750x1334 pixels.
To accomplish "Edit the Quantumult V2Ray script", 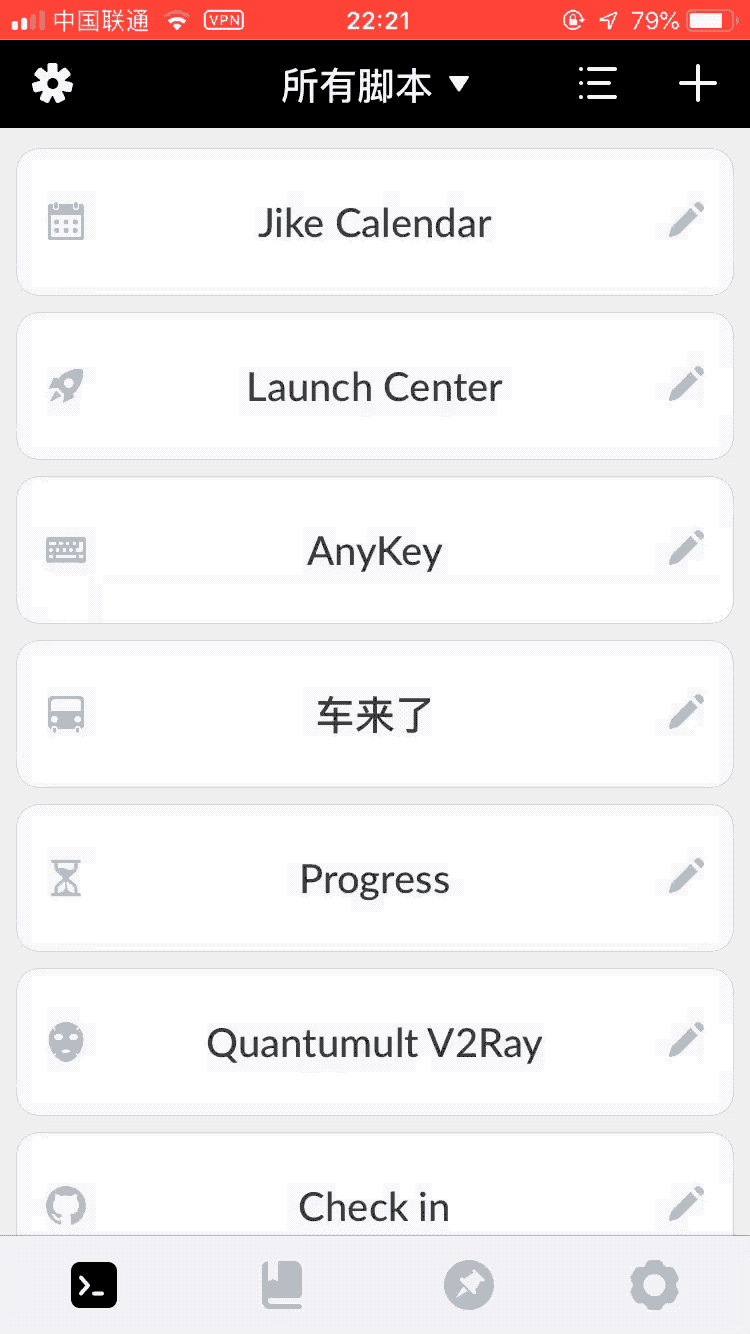I will click(686, 1040).
